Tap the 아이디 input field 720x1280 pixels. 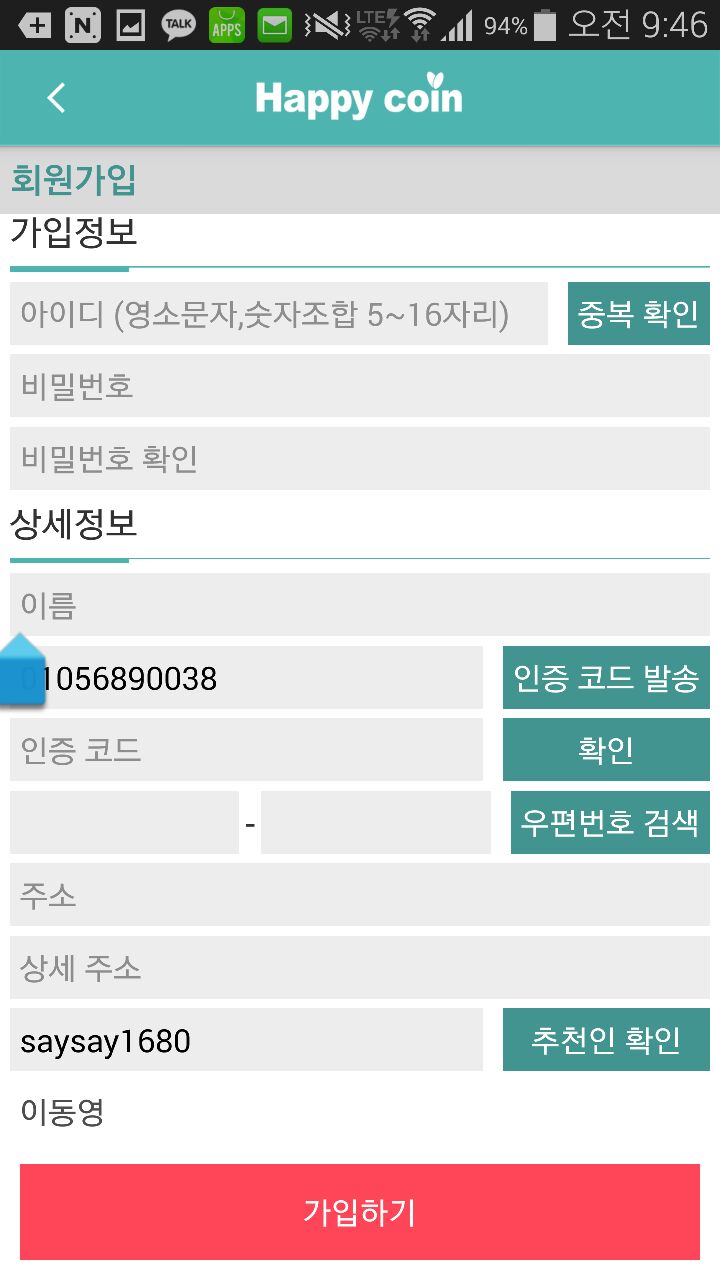point(279,314)
